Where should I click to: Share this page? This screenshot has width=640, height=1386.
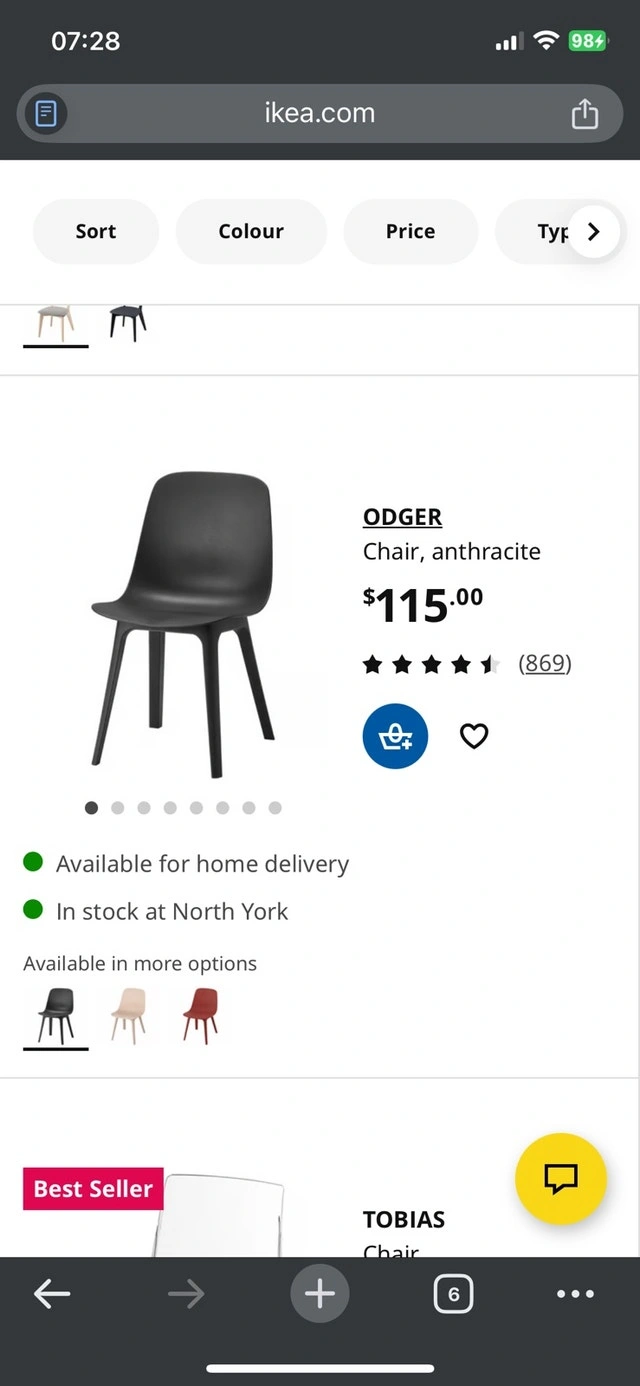585,114
